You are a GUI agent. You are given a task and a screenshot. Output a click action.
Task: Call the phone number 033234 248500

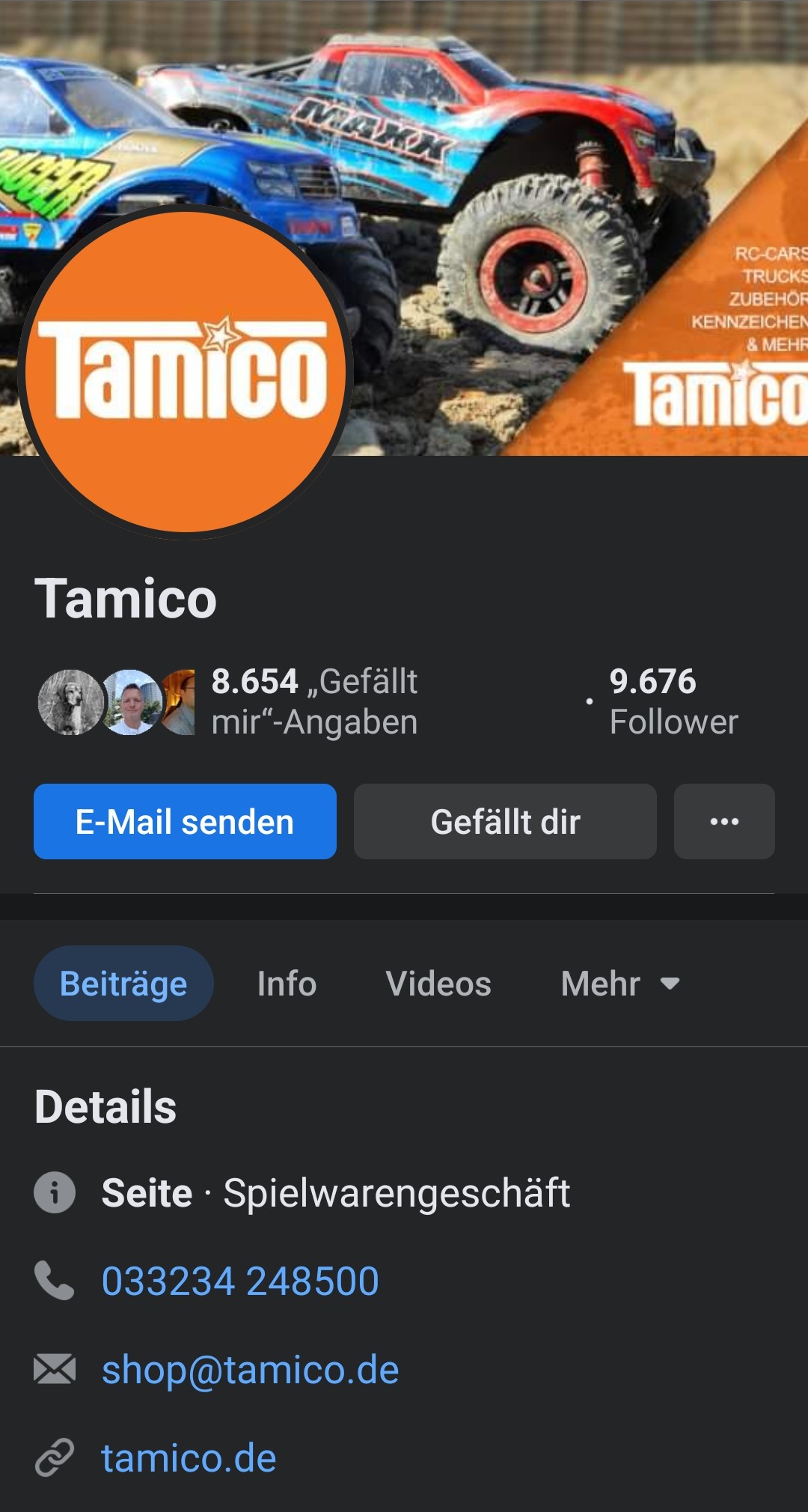(240, 1281)
